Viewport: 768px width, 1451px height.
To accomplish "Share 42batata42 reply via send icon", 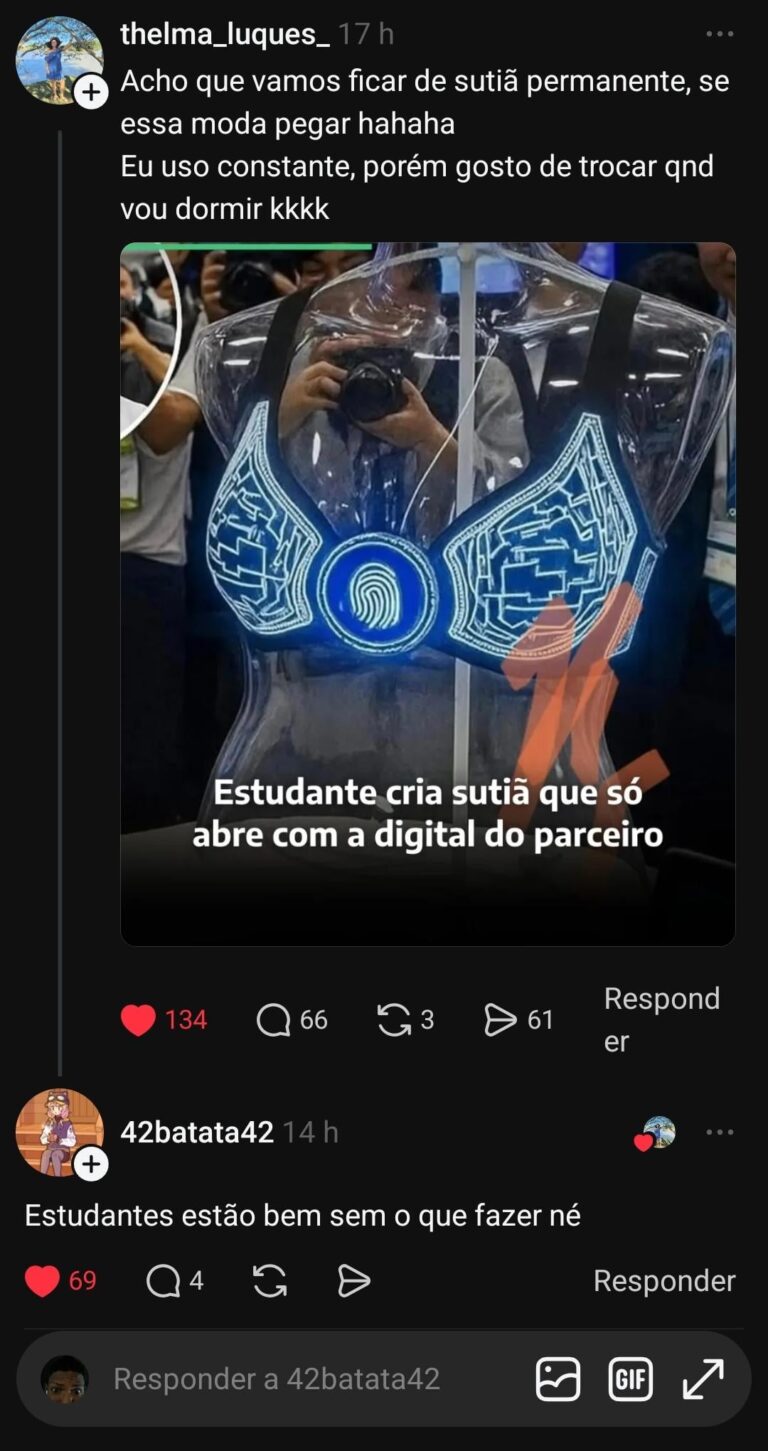I will [354, 1281].
